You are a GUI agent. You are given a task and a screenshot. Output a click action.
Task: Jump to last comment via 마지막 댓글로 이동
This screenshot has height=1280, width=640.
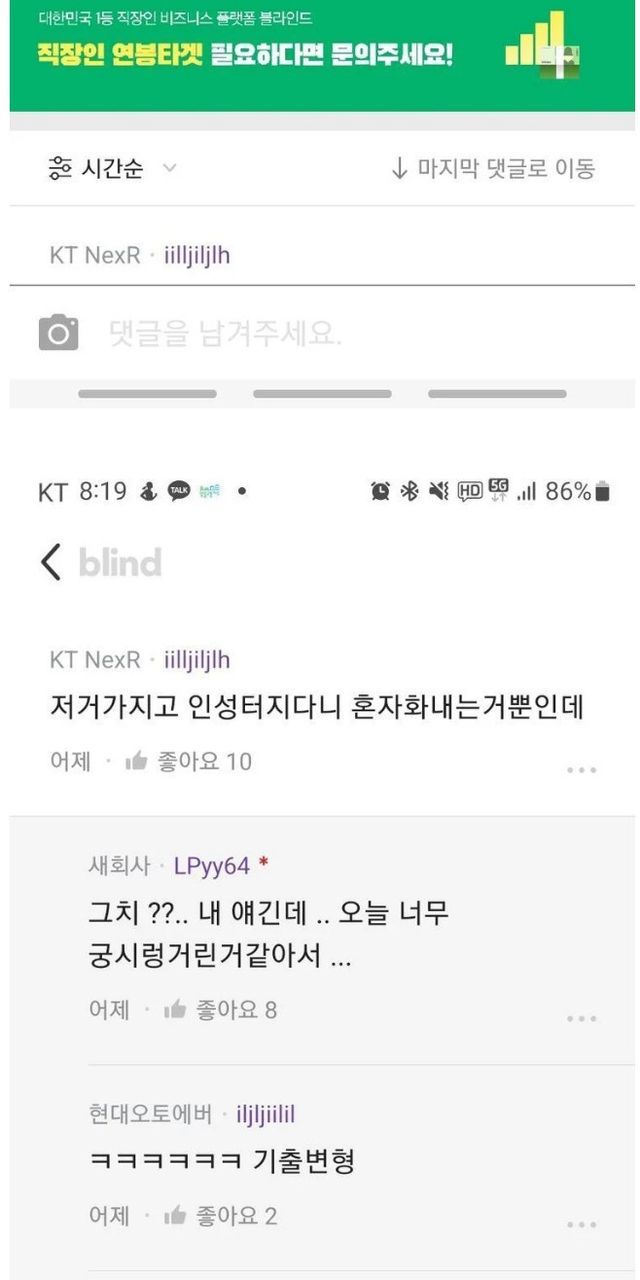tap(492, 168)
